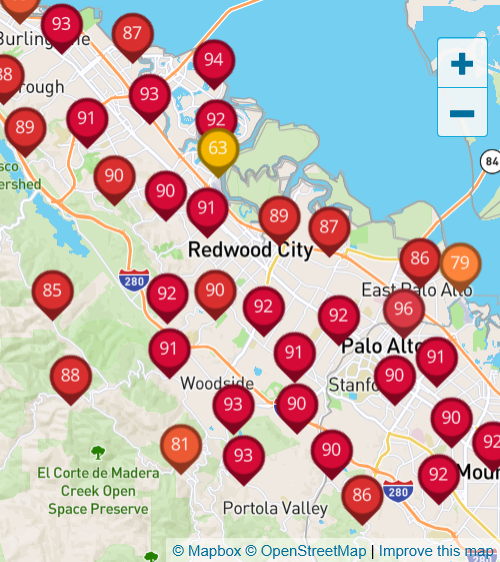Screen dimensions: 500x562
Task: Select the 96 pin near East Palo Alto
Action: coord(404,313)
